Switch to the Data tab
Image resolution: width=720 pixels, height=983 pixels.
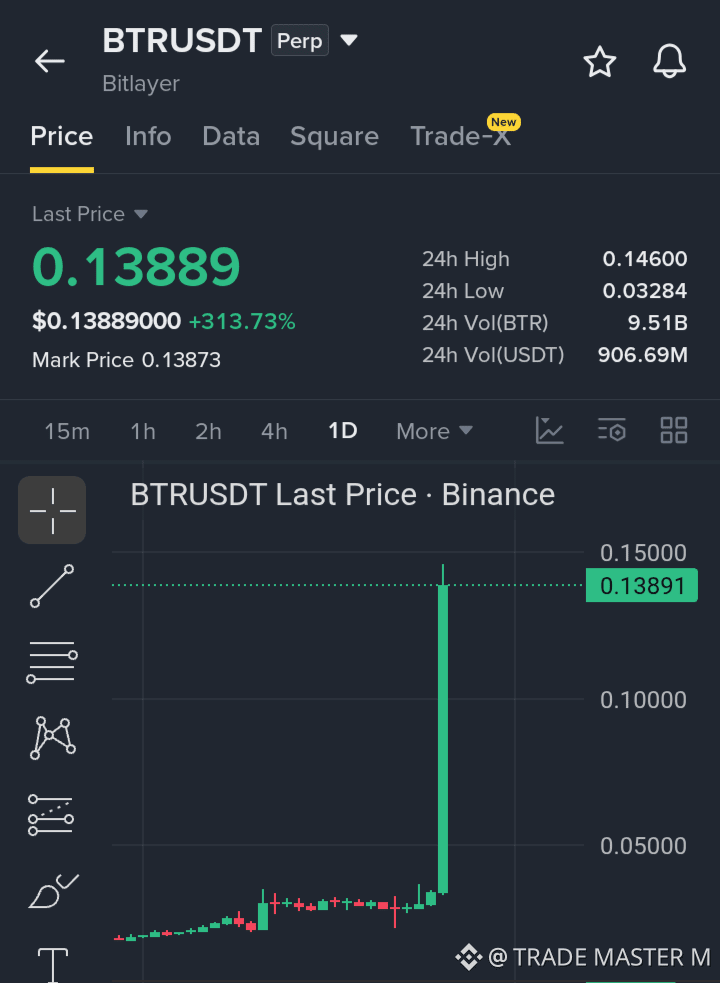[231, 136]
